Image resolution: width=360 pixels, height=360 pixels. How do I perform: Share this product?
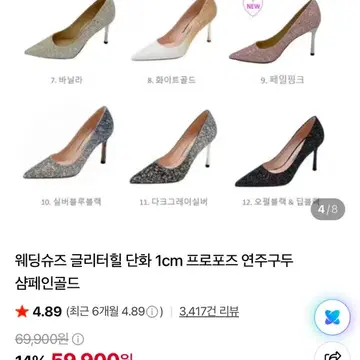[332, 354]
